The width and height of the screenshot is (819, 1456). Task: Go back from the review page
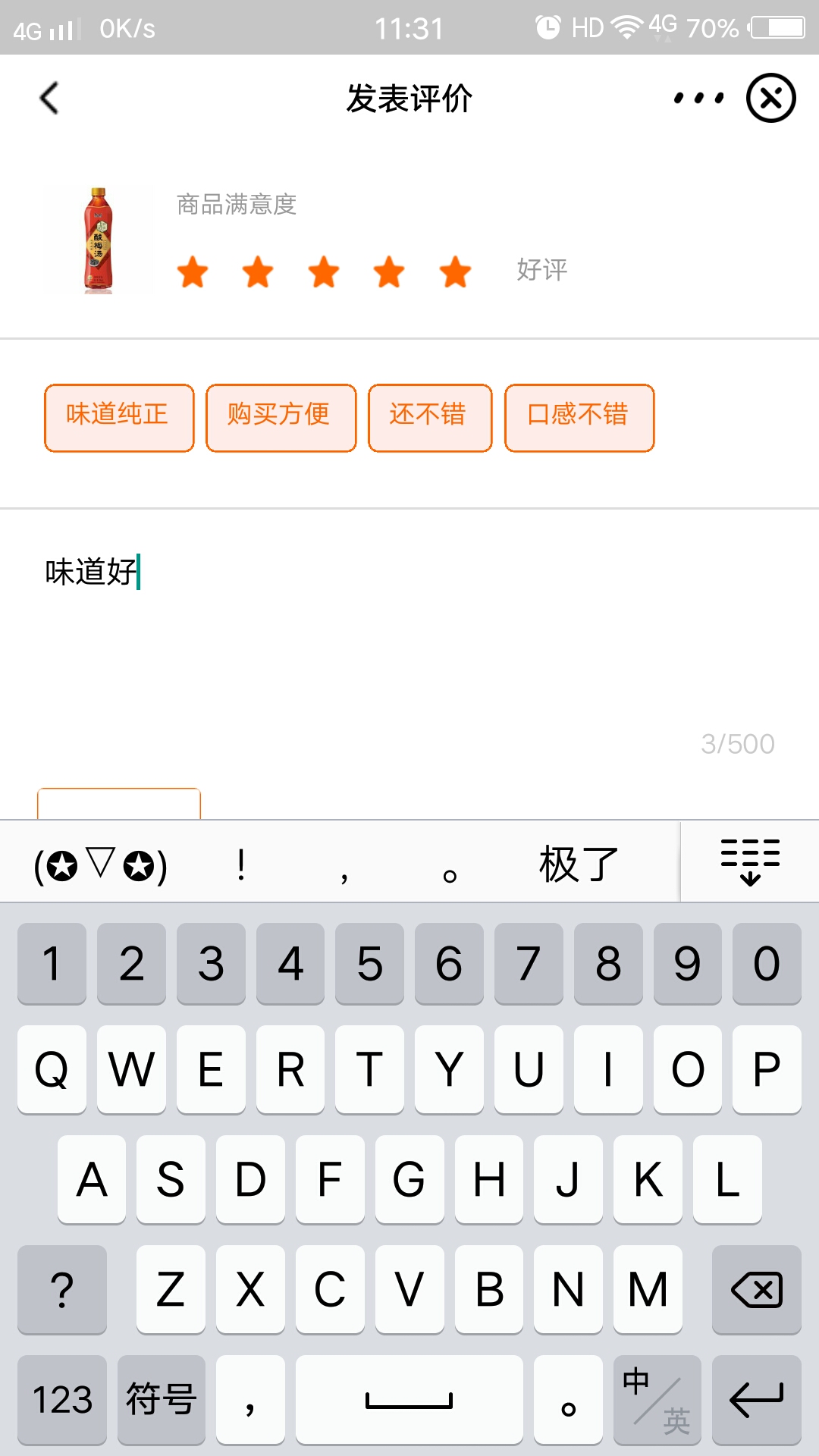coord(49,99)
